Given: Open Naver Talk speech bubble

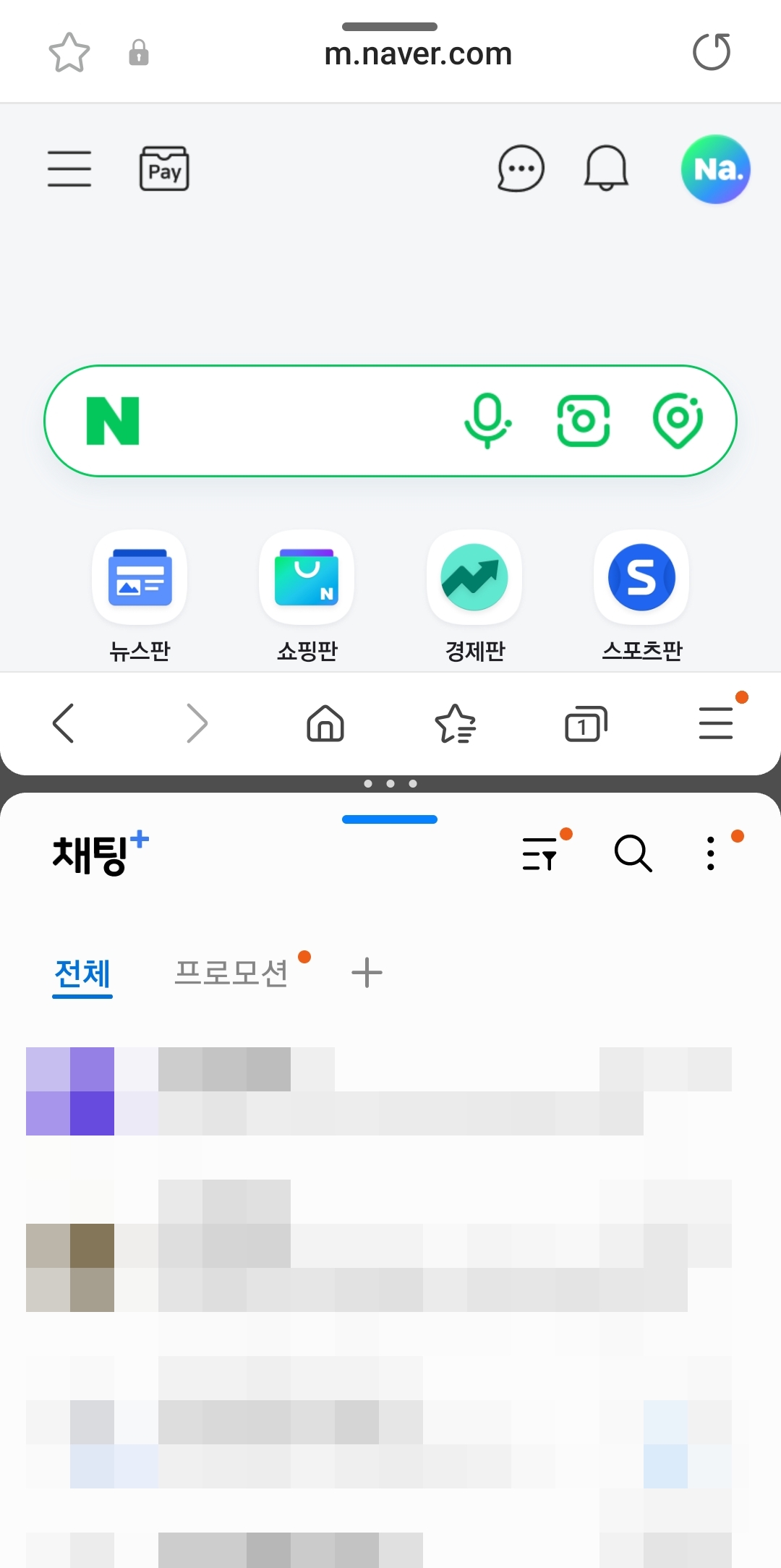Looking at the screenshot, I should pyautogui.click(x=520, y=168).
